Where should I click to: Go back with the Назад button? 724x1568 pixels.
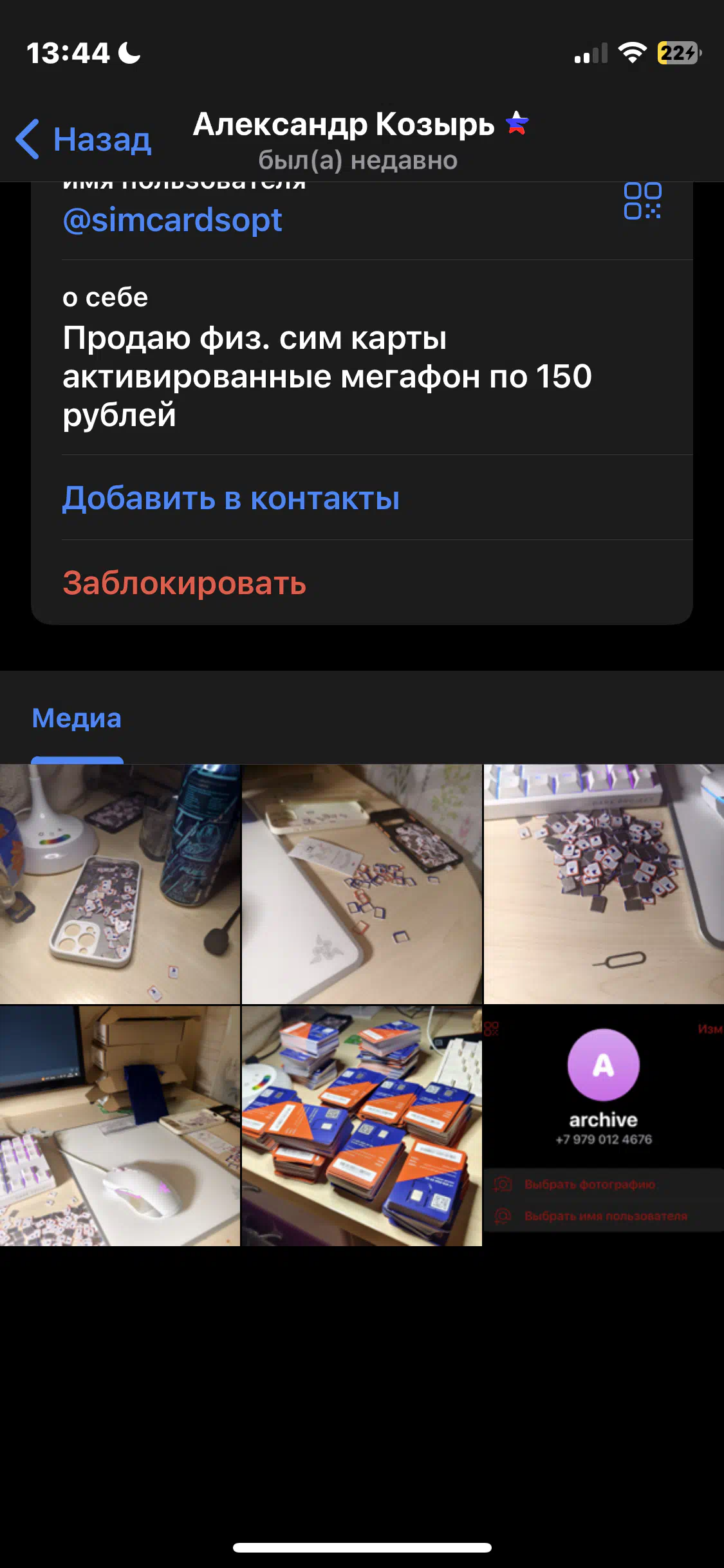(x=84, y=139)
